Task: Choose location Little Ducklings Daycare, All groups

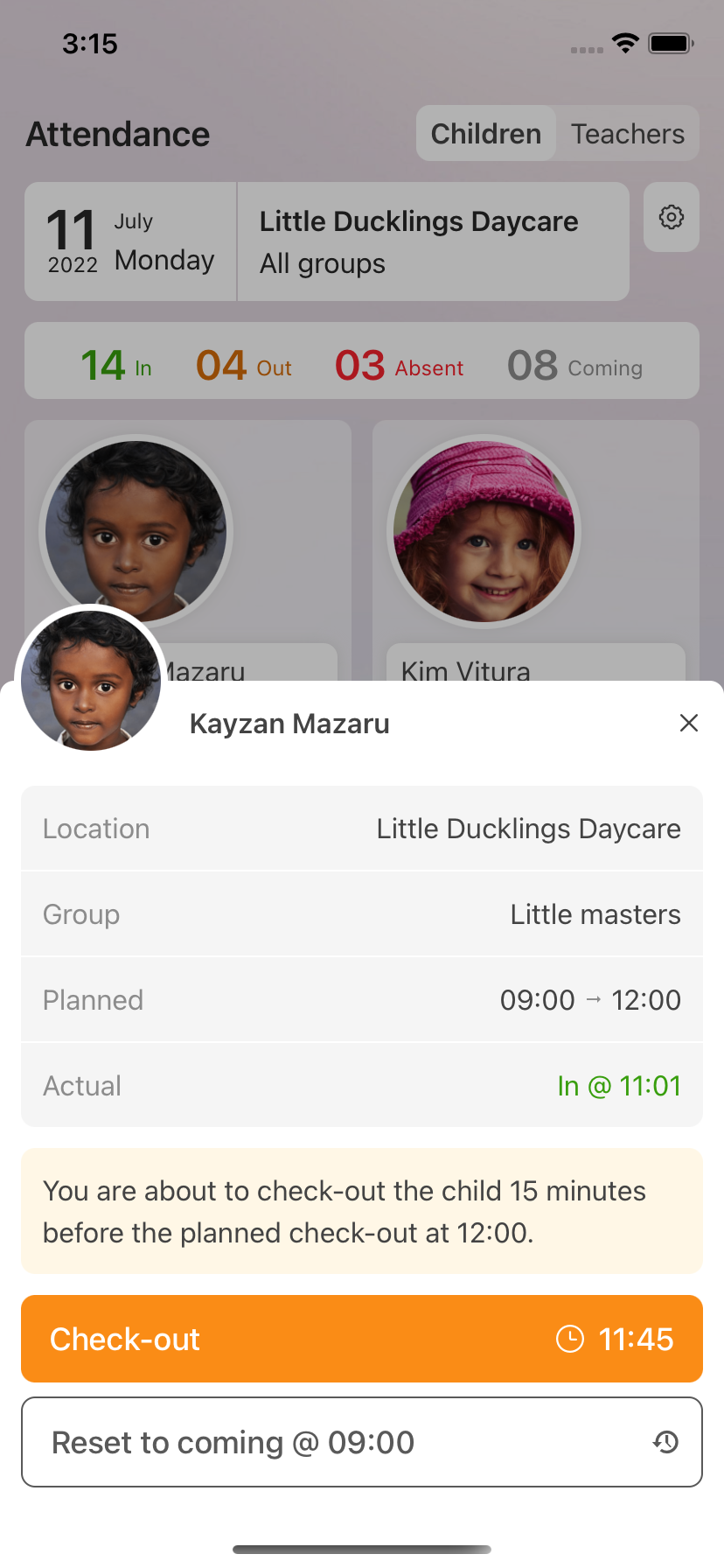Action: tap(433, 241)
